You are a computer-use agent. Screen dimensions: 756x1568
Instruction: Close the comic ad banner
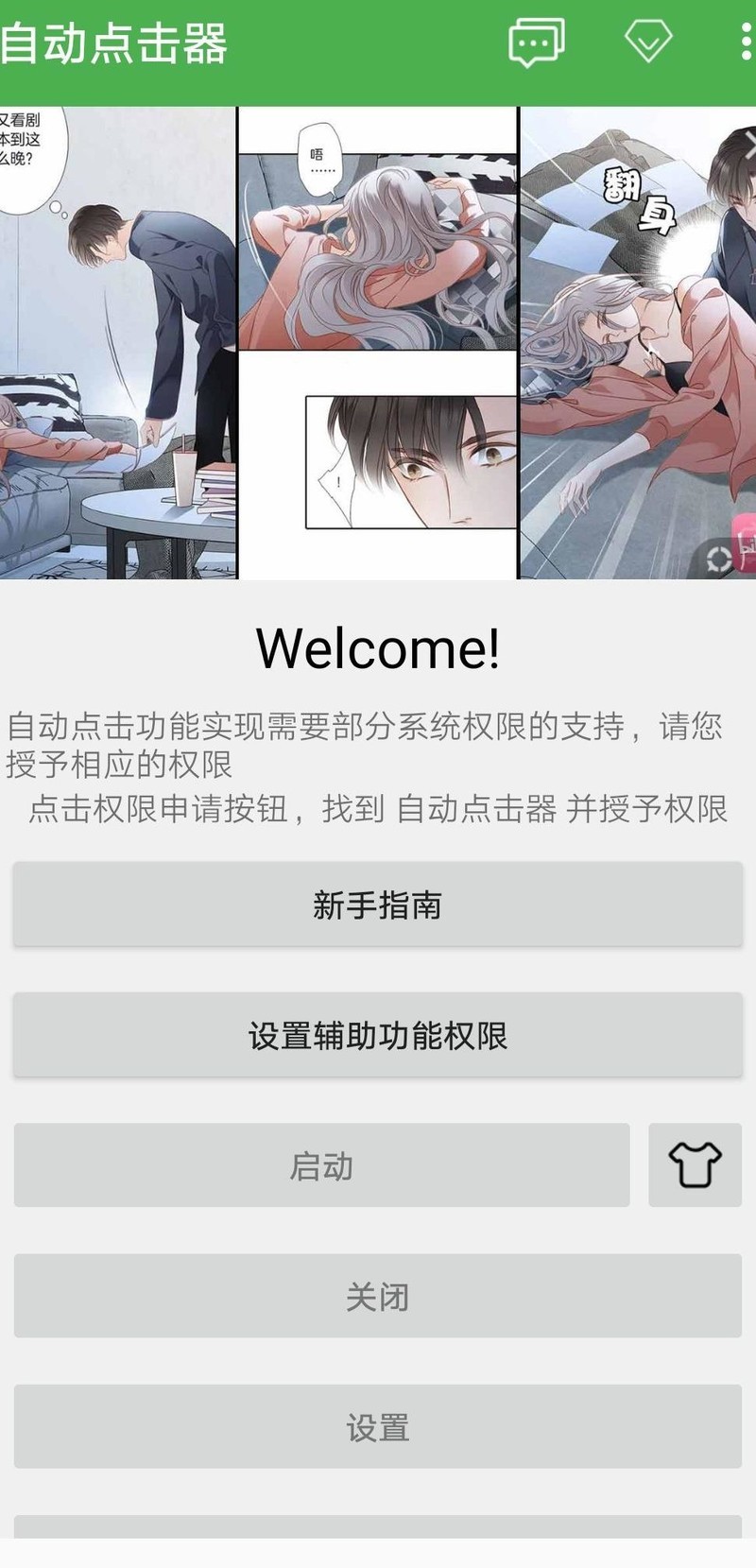[749, 145]
